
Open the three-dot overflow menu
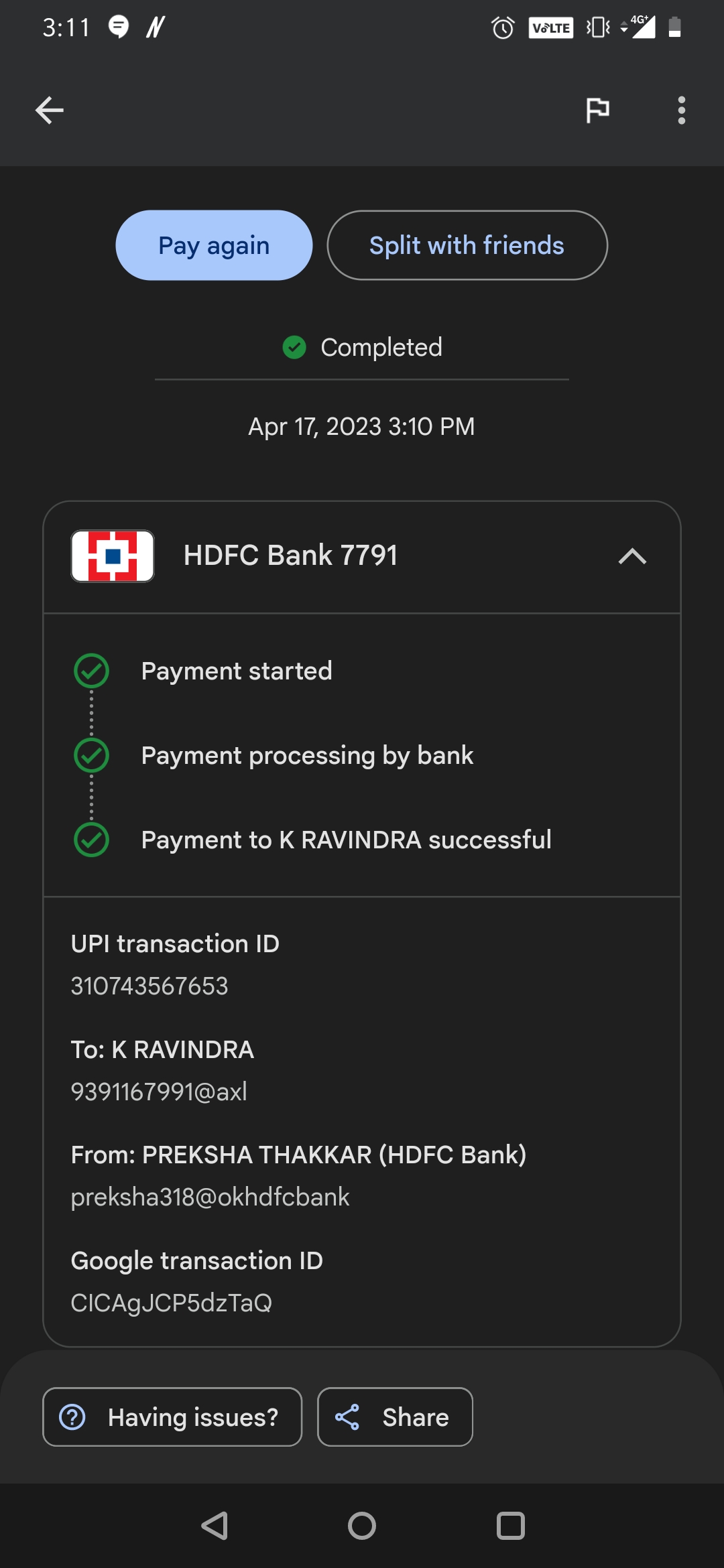click(681, 111)
